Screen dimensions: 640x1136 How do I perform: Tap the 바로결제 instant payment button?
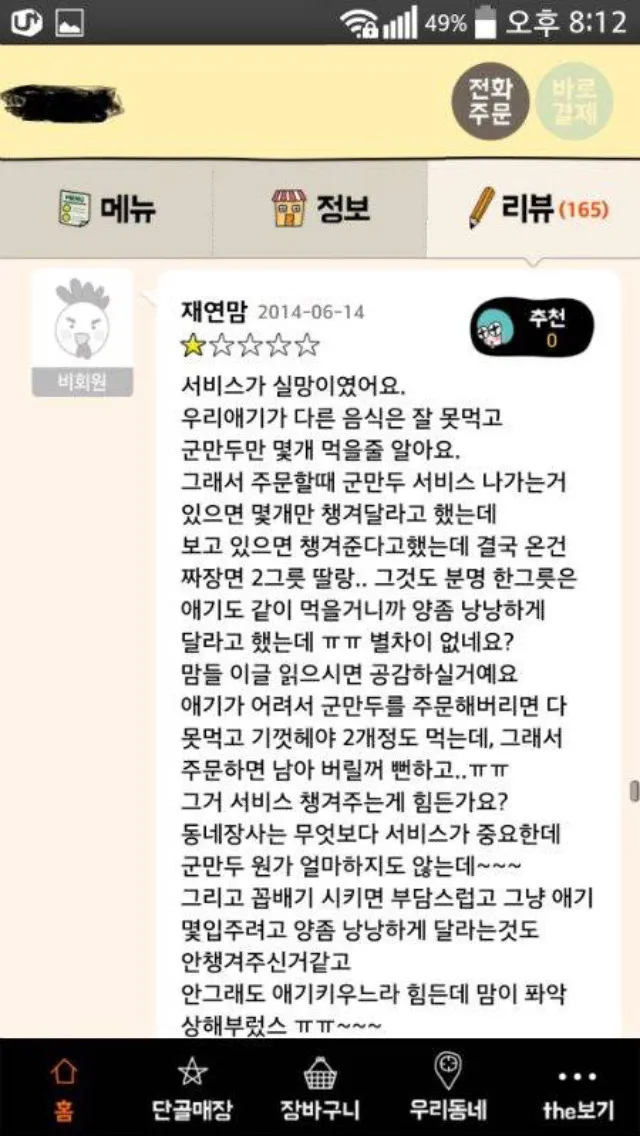pos(574,100)
